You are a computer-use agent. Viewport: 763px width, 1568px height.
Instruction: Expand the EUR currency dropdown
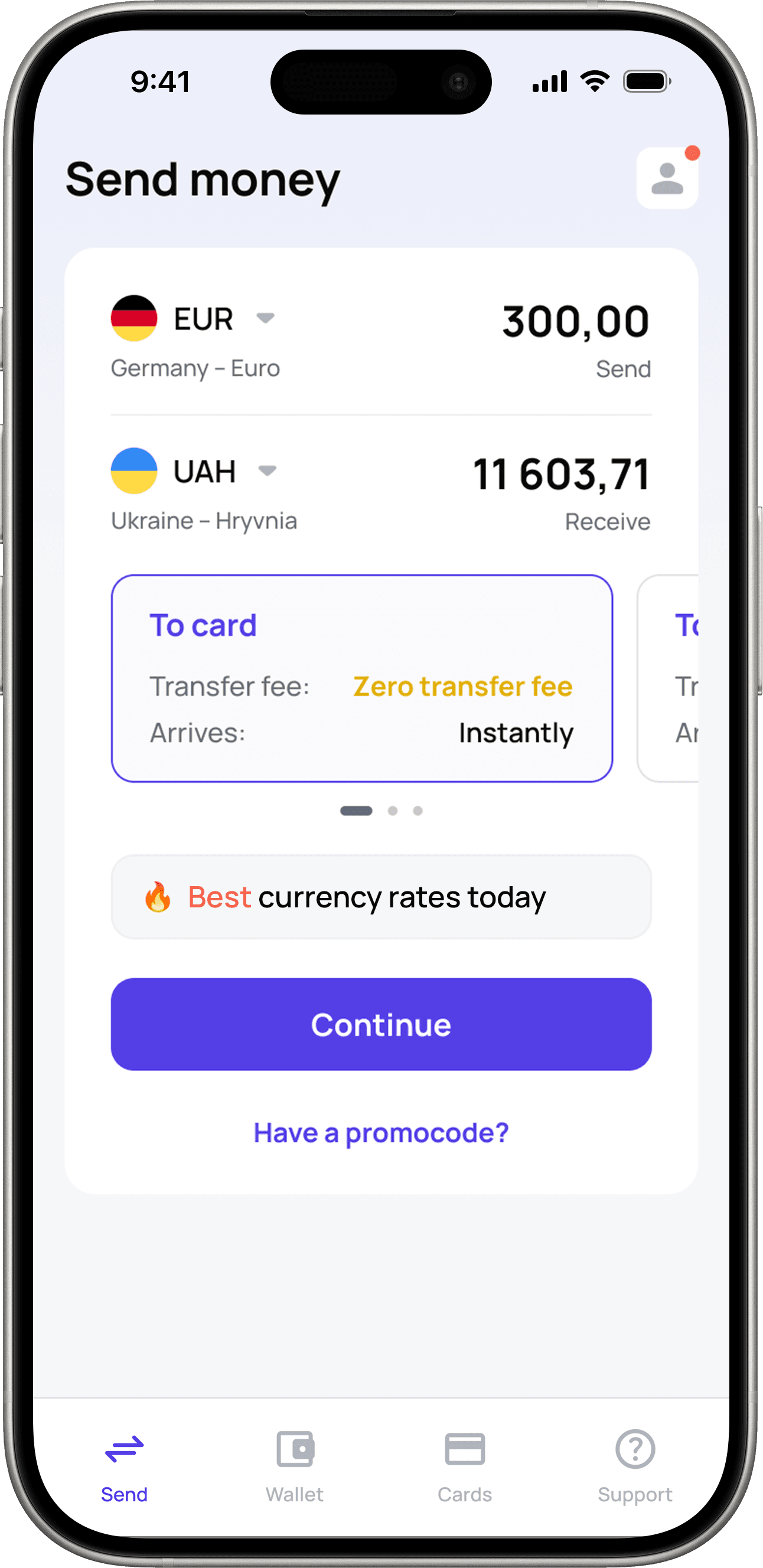265,318
